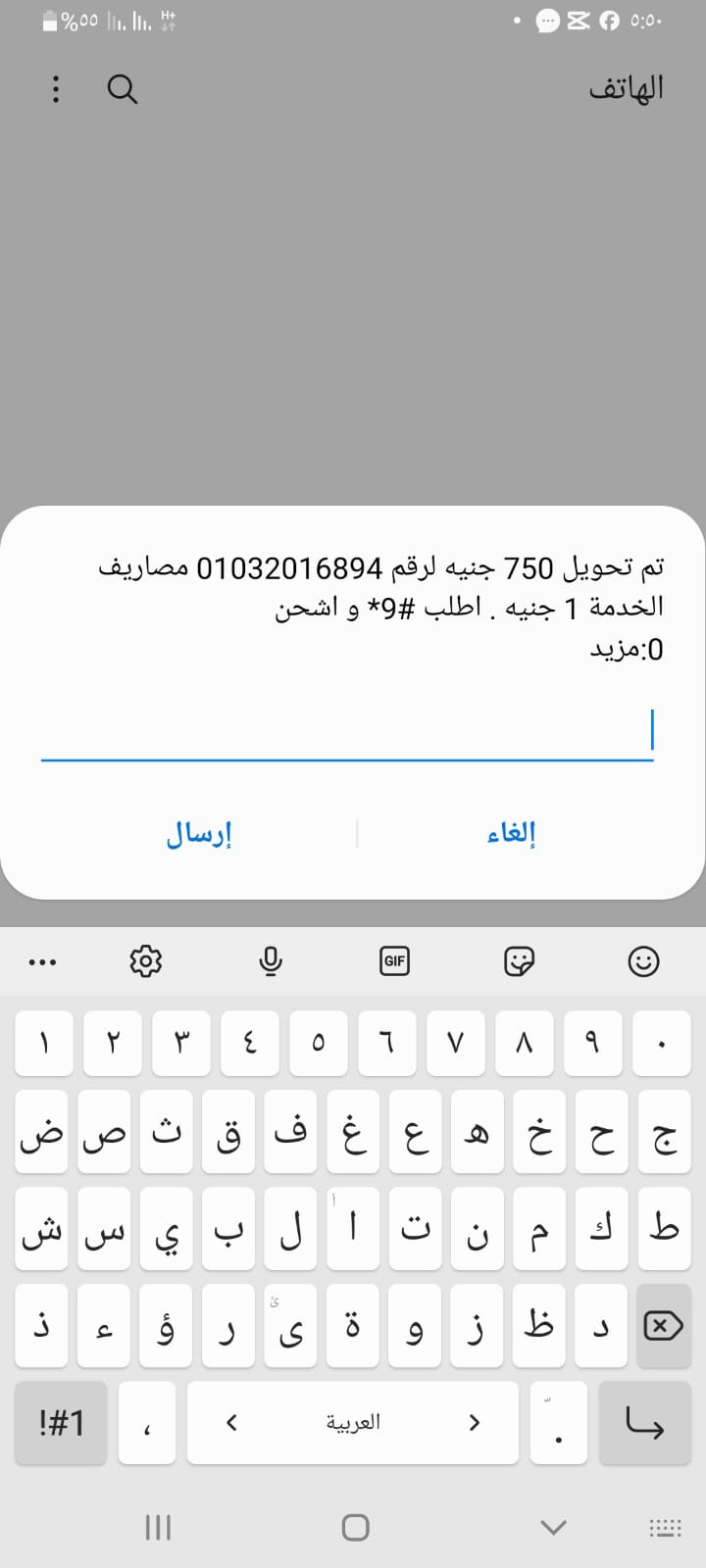
Task: Open keyboard settings gear
Action: coord(146,961)
